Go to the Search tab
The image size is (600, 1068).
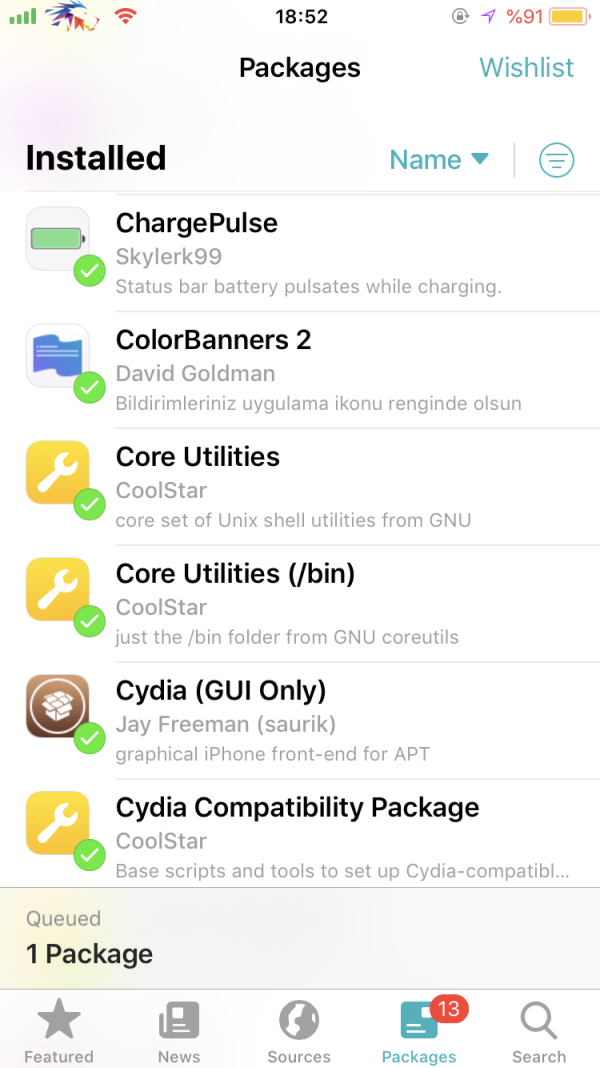click(539, 1032)
